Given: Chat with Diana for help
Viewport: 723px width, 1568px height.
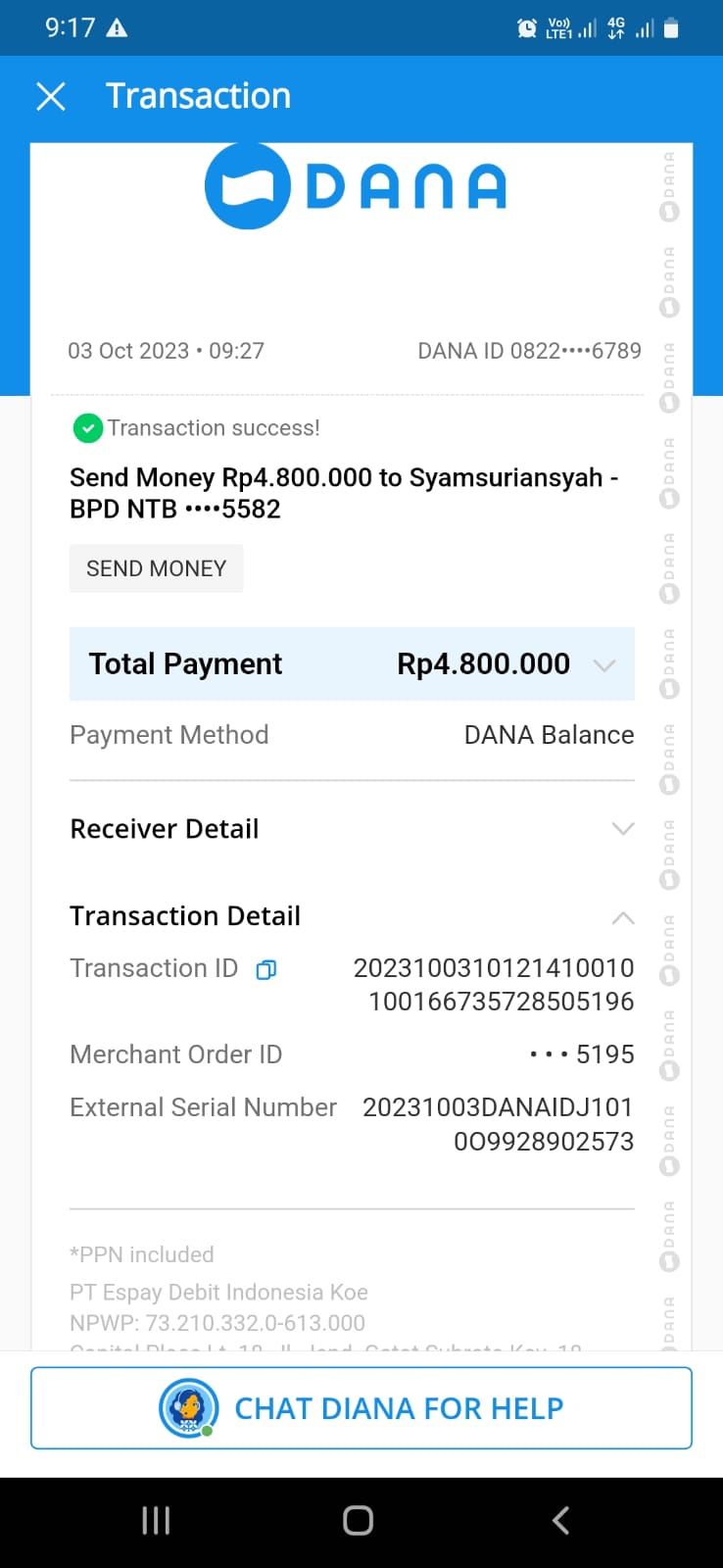Looking at the screenshot, I should 361,1408.
